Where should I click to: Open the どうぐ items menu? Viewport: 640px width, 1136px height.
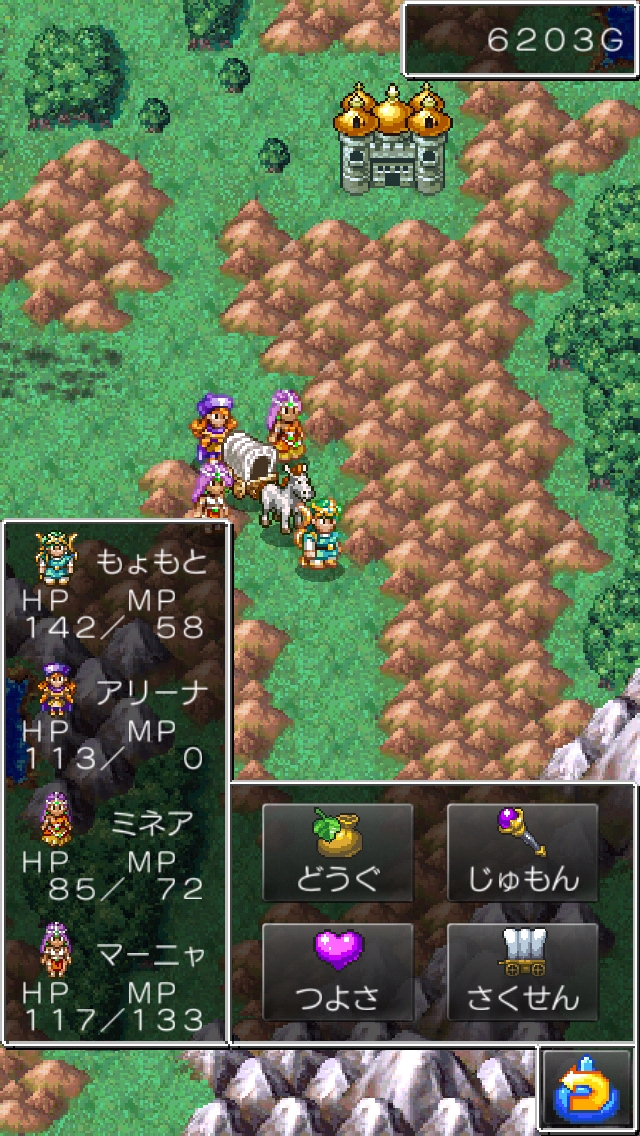(337, 851)
